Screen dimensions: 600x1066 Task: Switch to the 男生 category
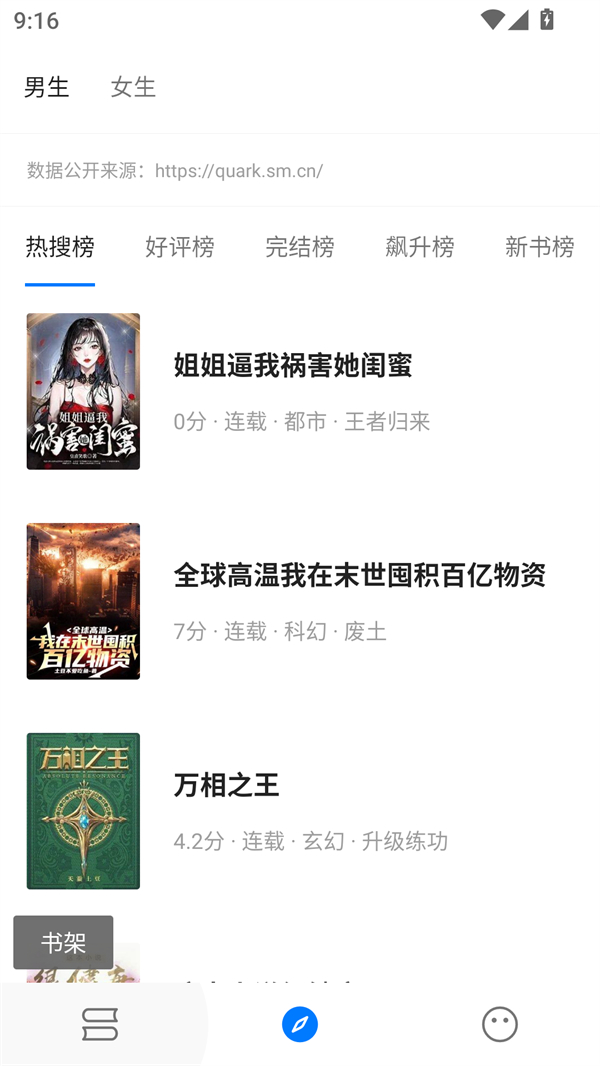click(47, 87)
